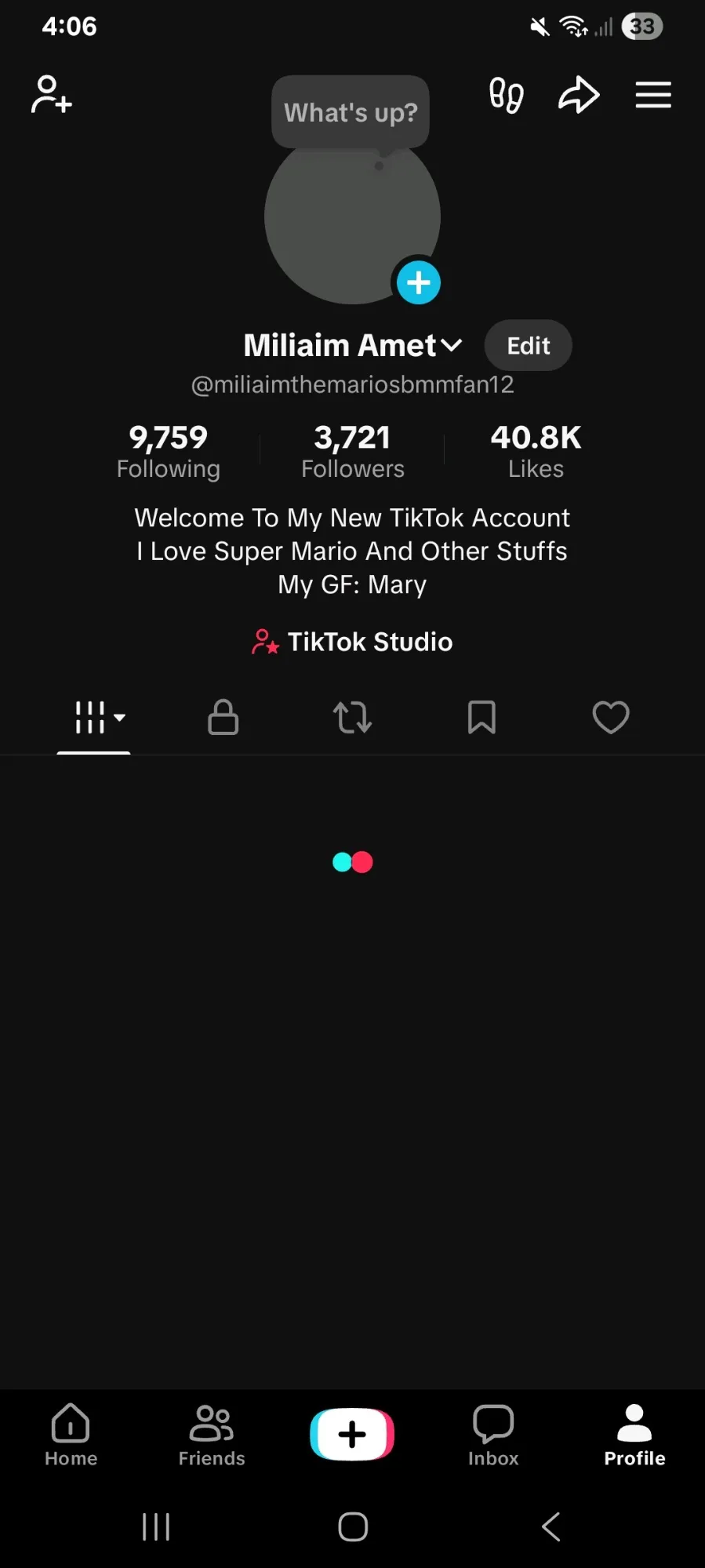Select the posts grid tab

pos(94,717)
